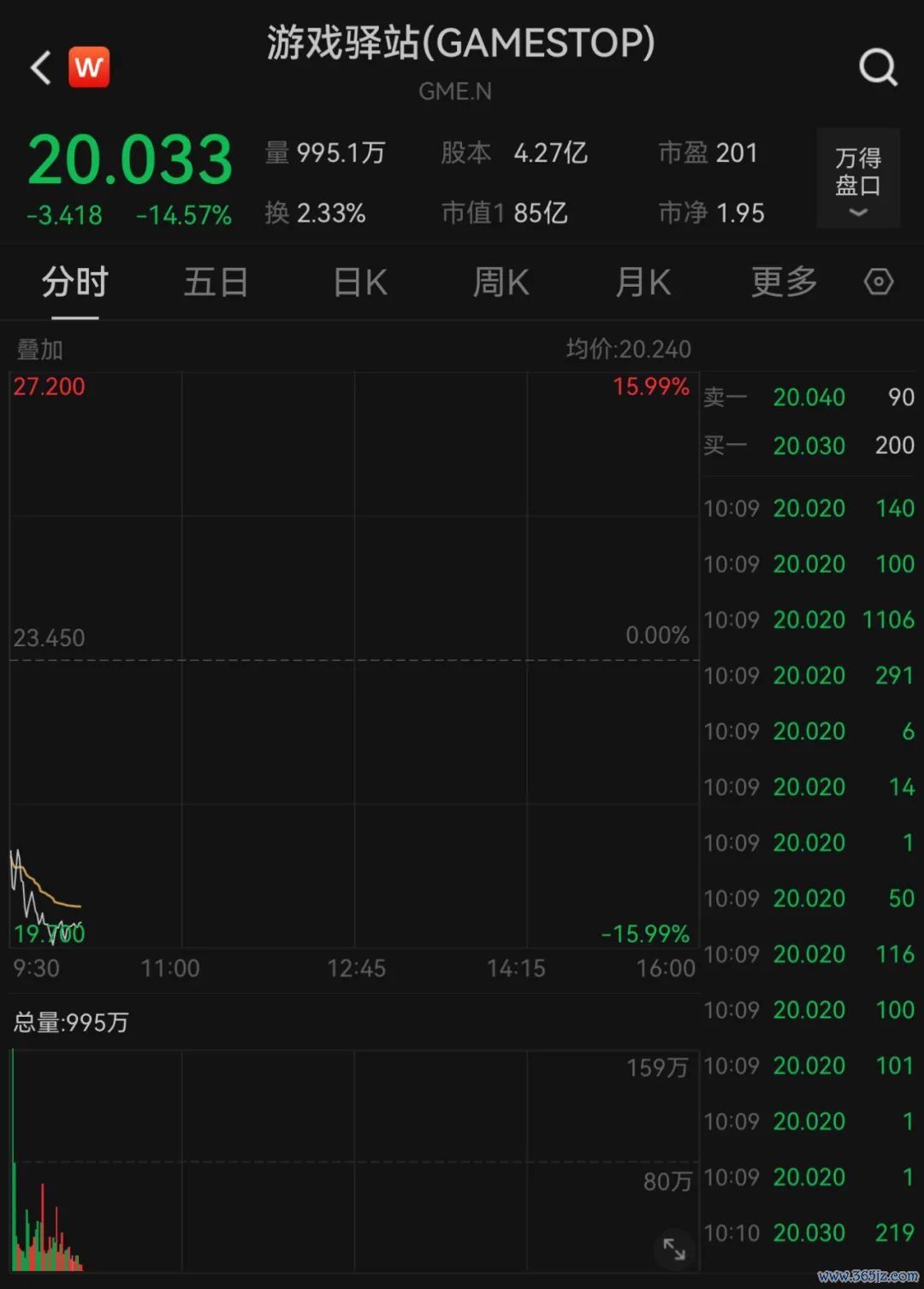924x1289 pixels.
Task: Switch to the 分时 chart tab
Action: tap(75, 282)
